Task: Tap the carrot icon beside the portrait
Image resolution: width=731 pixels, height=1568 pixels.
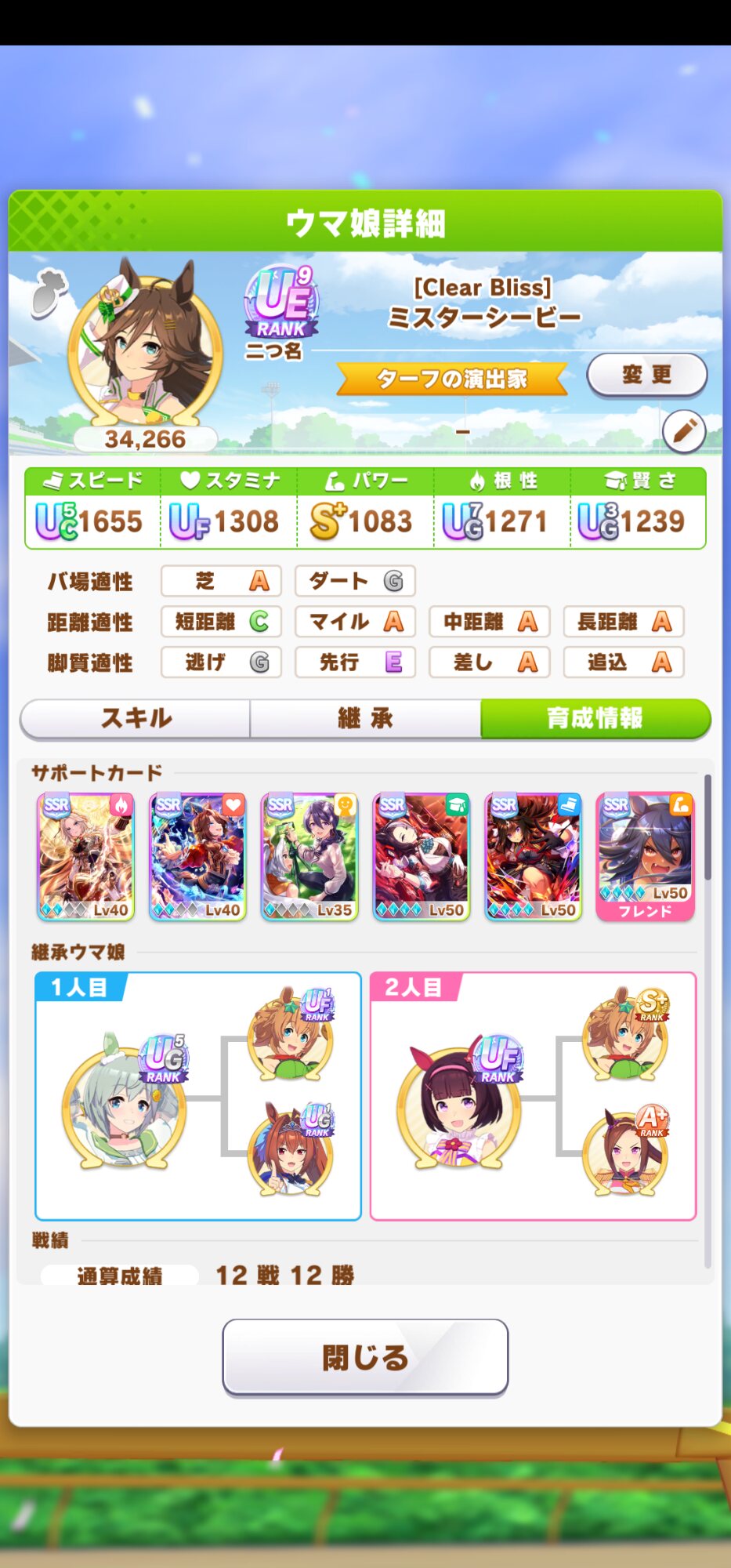Action: coord(49,293)
